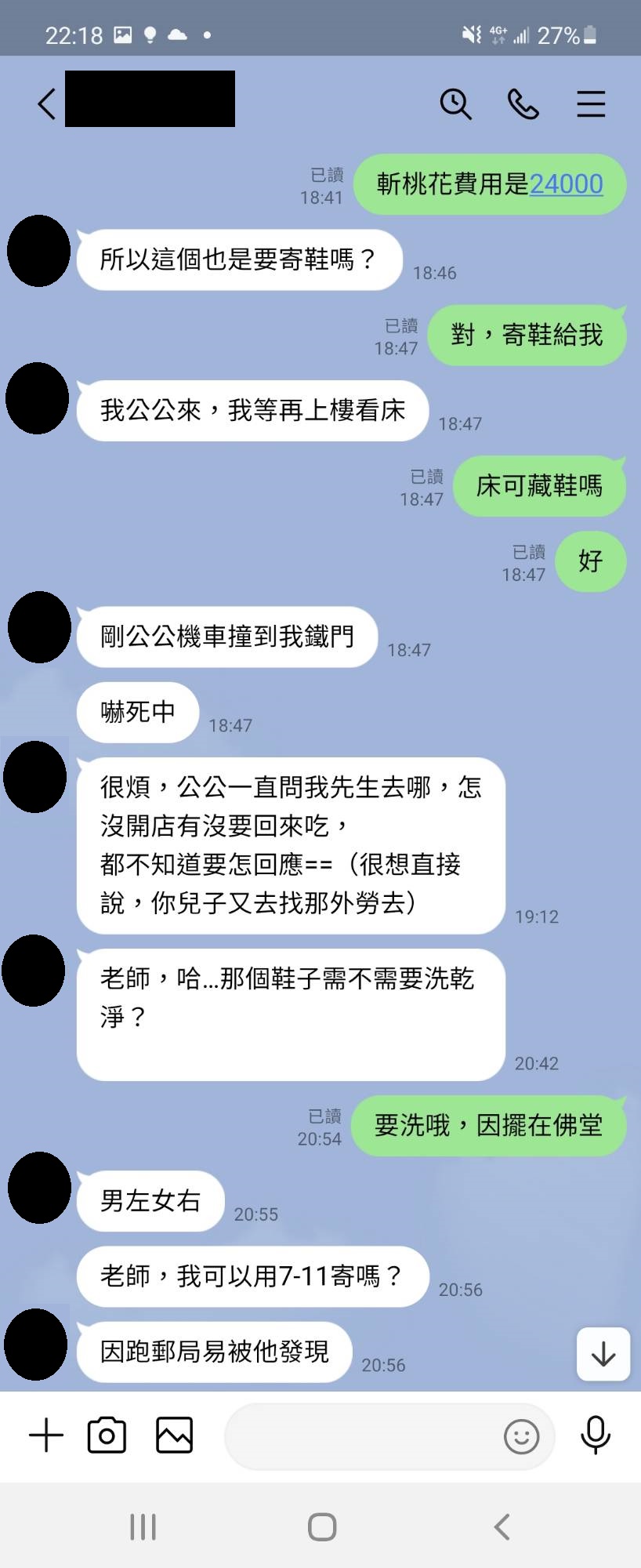Search within this chat
641x1568 pixels.
coord(455,103)
